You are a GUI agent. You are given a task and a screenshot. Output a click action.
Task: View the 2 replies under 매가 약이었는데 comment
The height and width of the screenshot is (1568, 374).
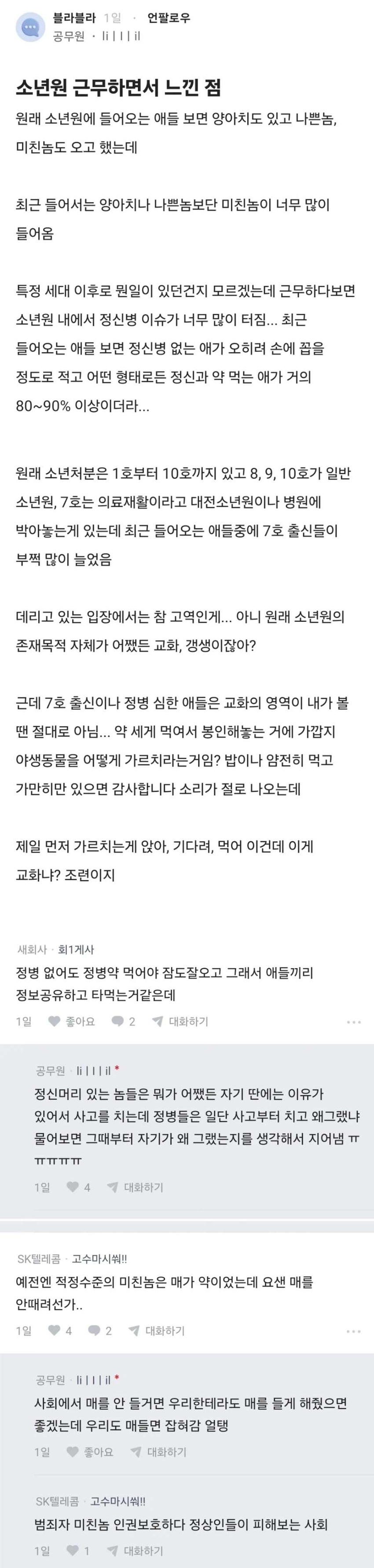point(100,1331)
